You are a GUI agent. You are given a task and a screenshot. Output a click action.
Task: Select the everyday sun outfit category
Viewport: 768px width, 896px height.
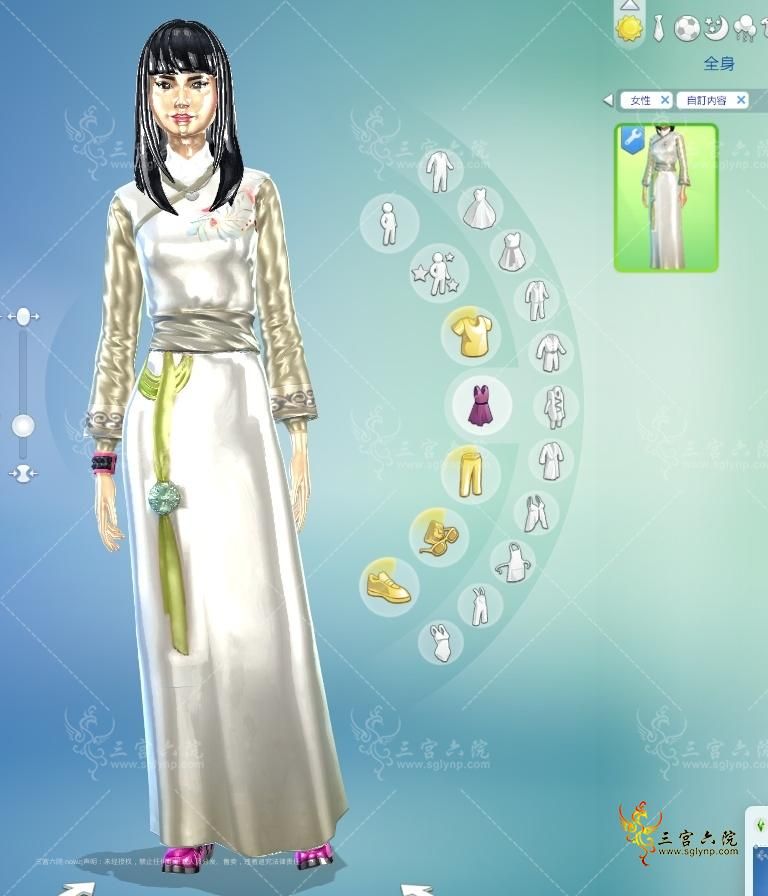[x=630, y=29]
